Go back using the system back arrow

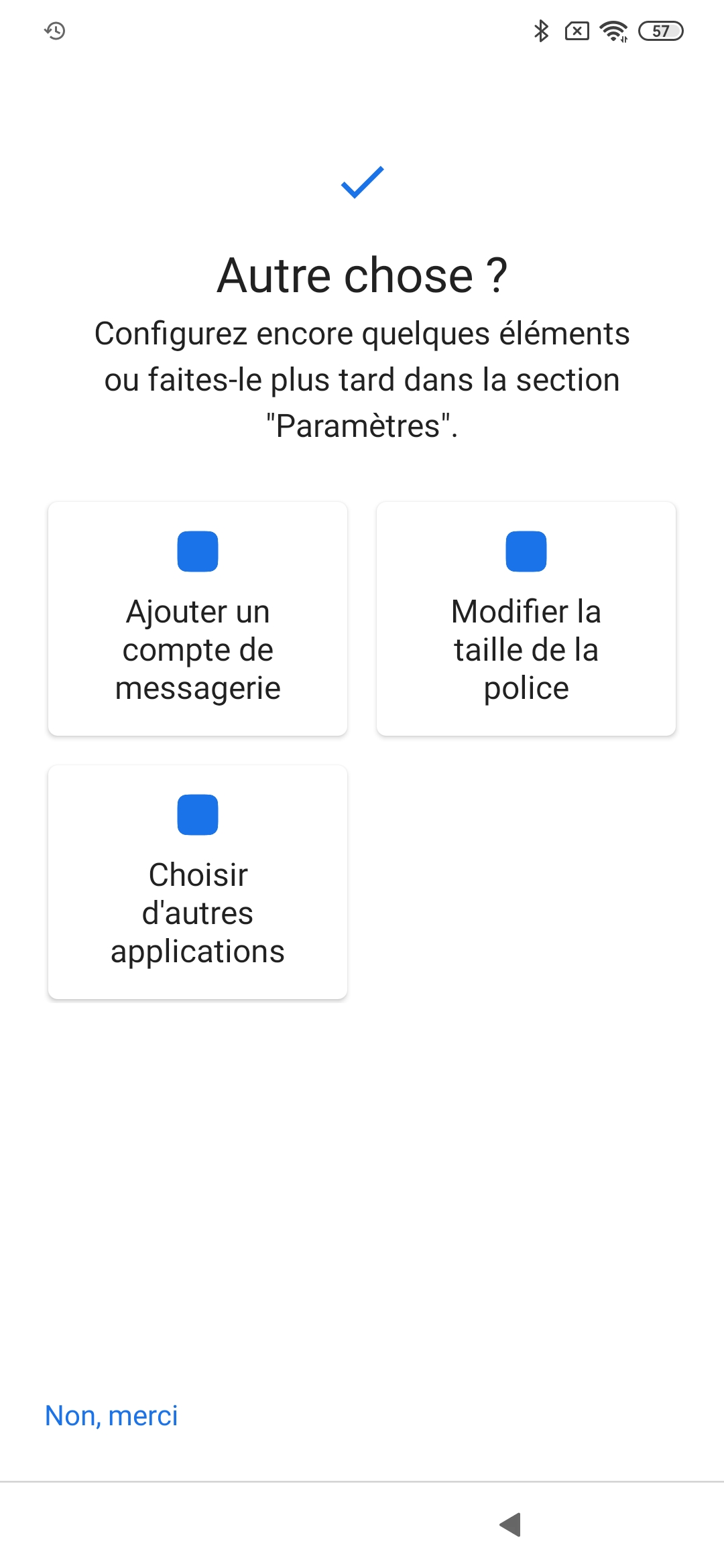point(511,1524)
